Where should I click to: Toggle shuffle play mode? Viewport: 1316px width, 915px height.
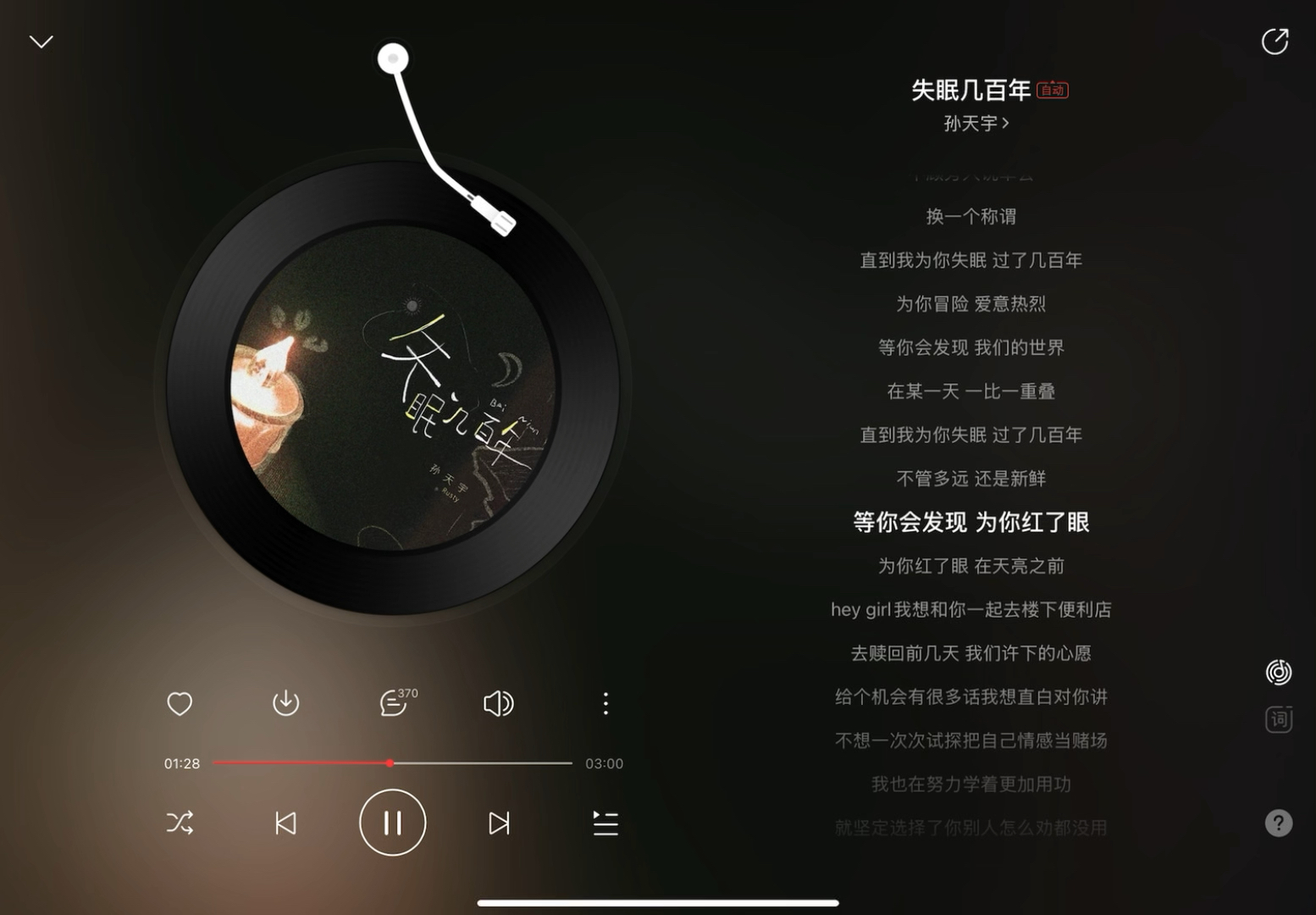click(180, 823)
